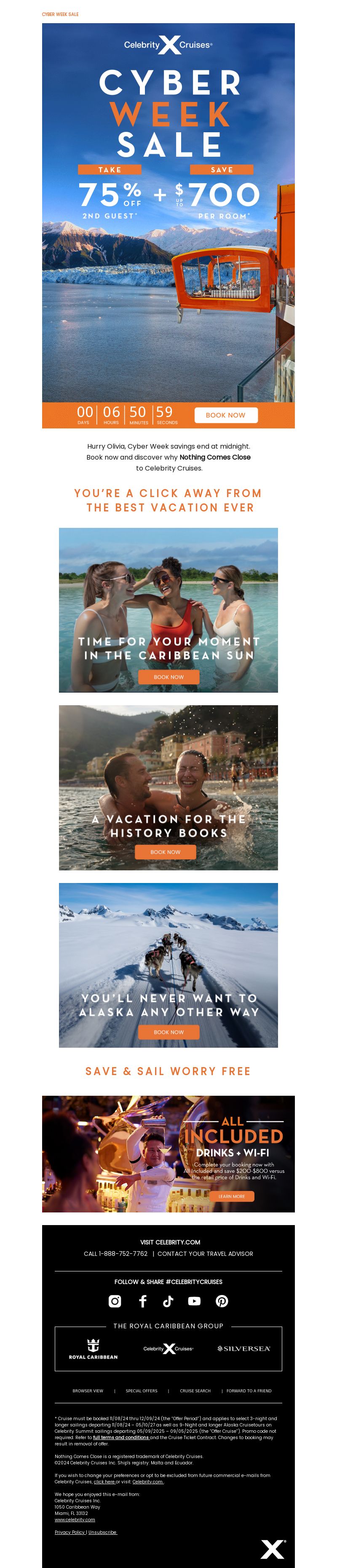The image size is (337, 1568).
Task: Open the Pinterest page
Action: click(x=222, y=1301)
